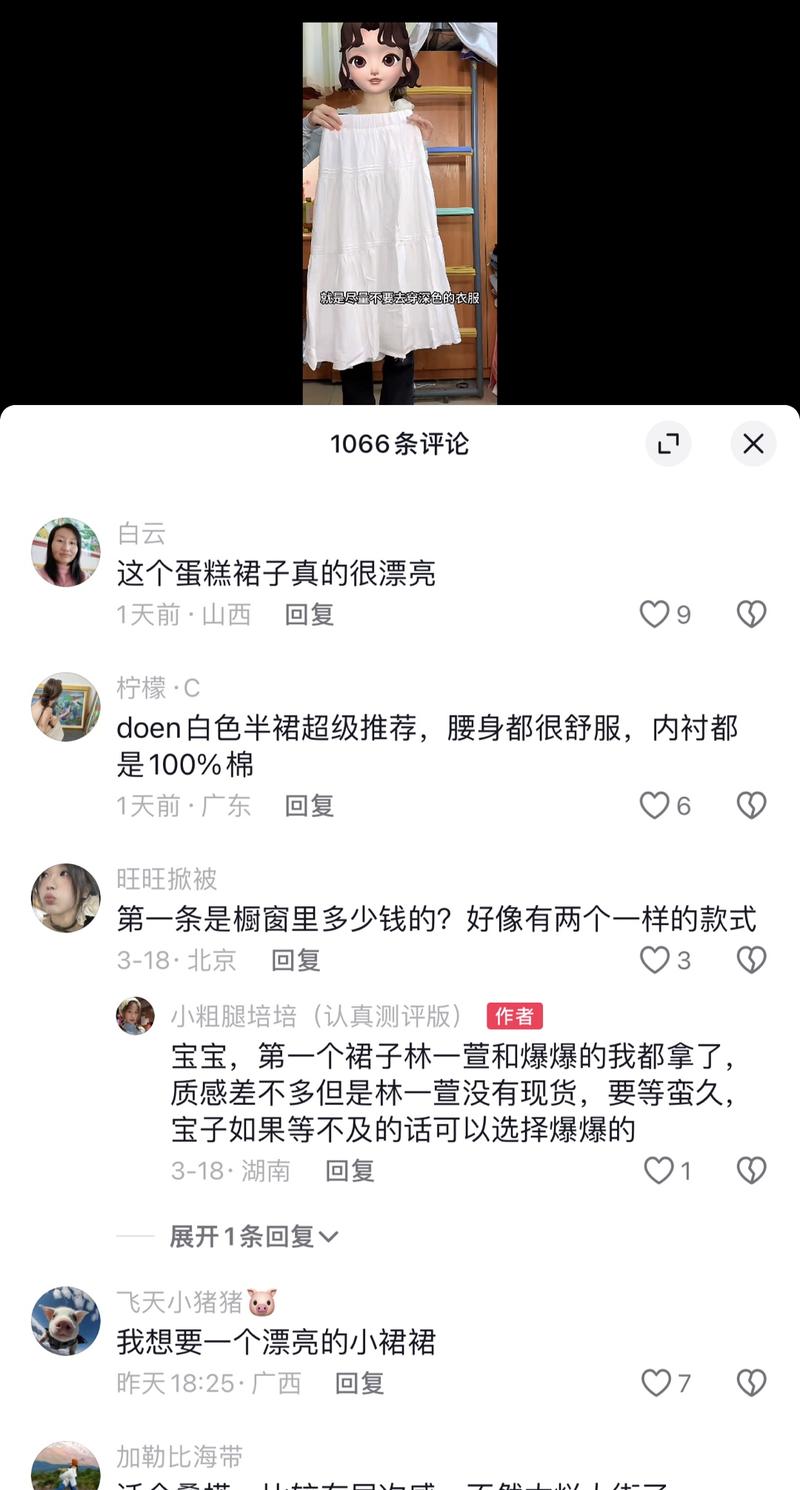Screen dimensions: 800x1490
Task: Dislike the author 小粗腿培培's reply
Action: click(x=751, y=1170)
